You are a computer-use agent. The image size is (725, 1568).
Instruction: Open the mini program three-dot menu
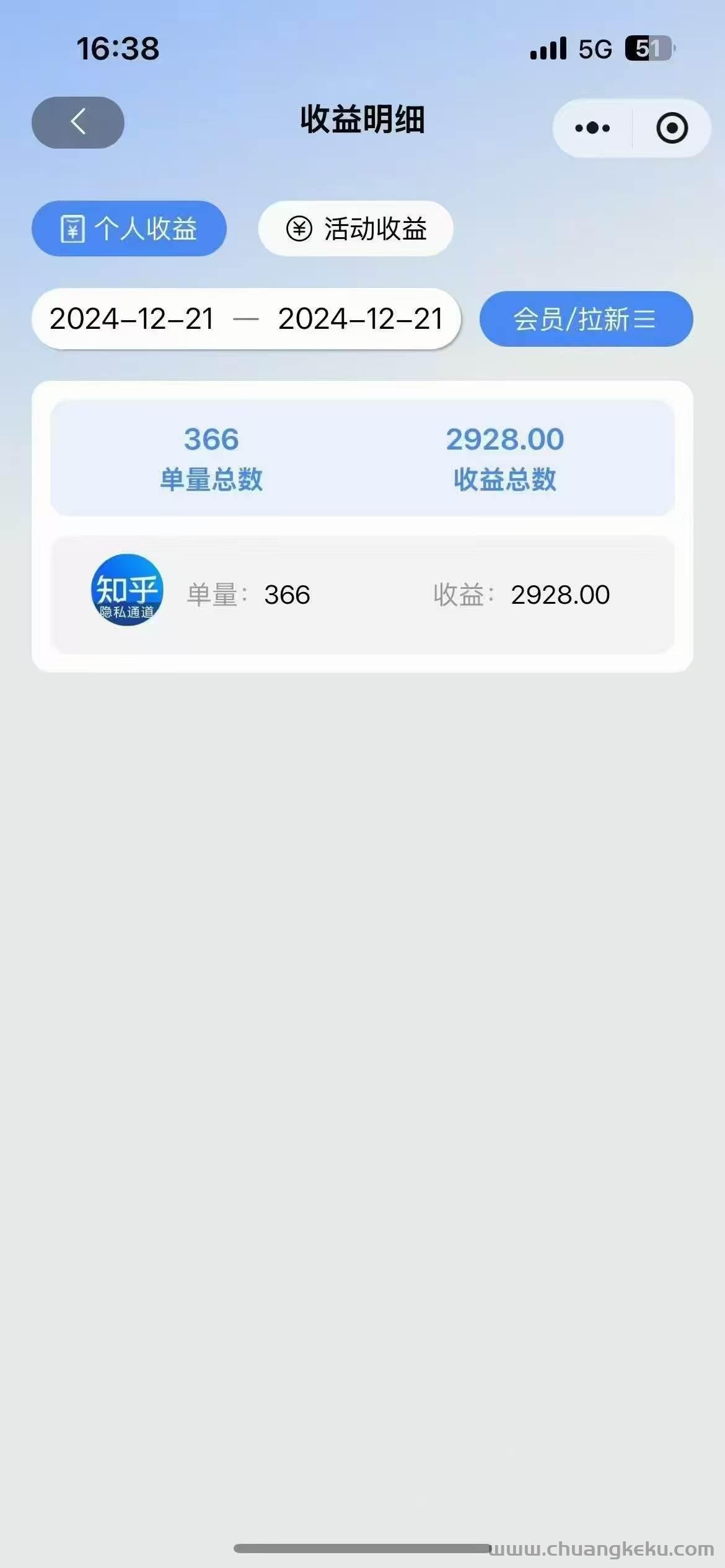[592, 128]
